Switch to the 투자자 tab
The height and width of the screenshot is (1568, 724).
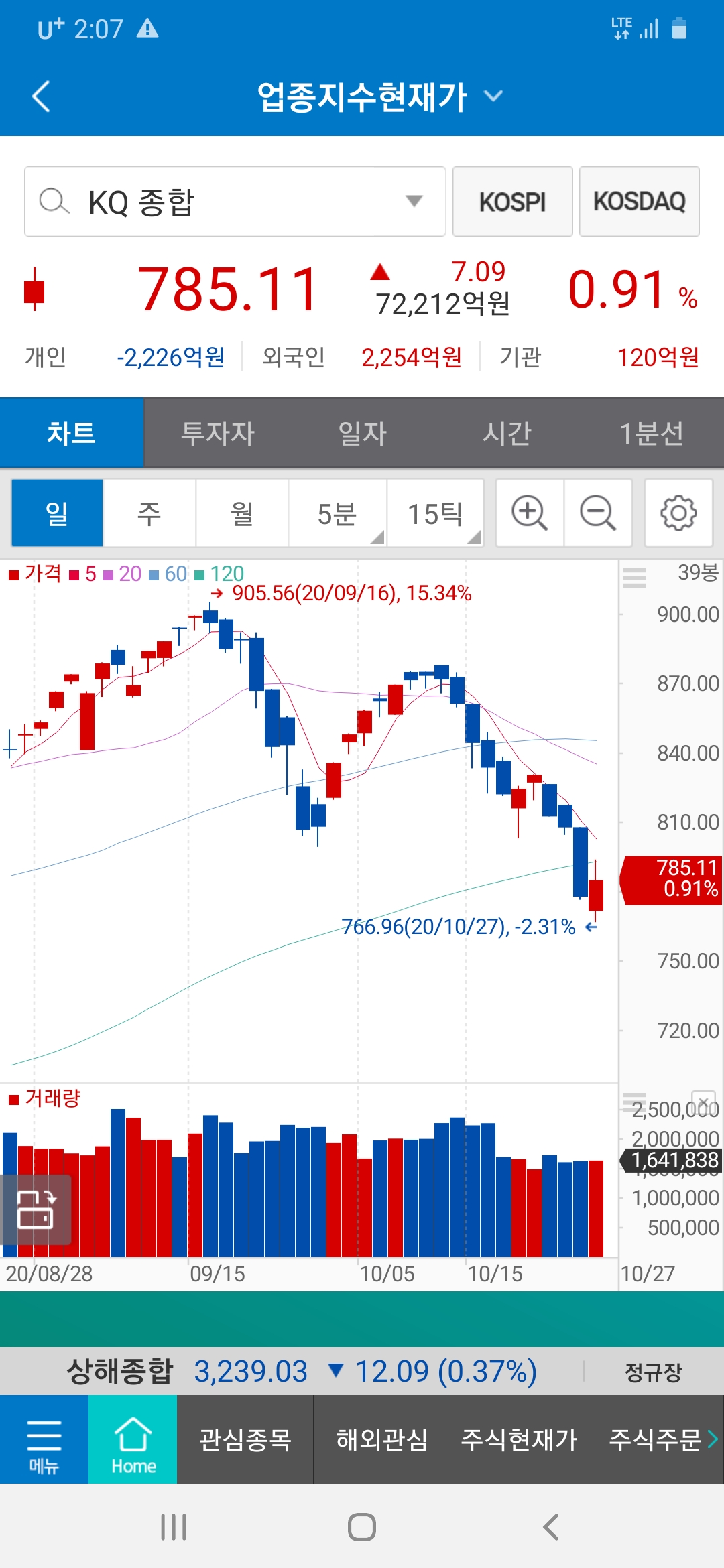pyautogui.click(x=217, y=434)
